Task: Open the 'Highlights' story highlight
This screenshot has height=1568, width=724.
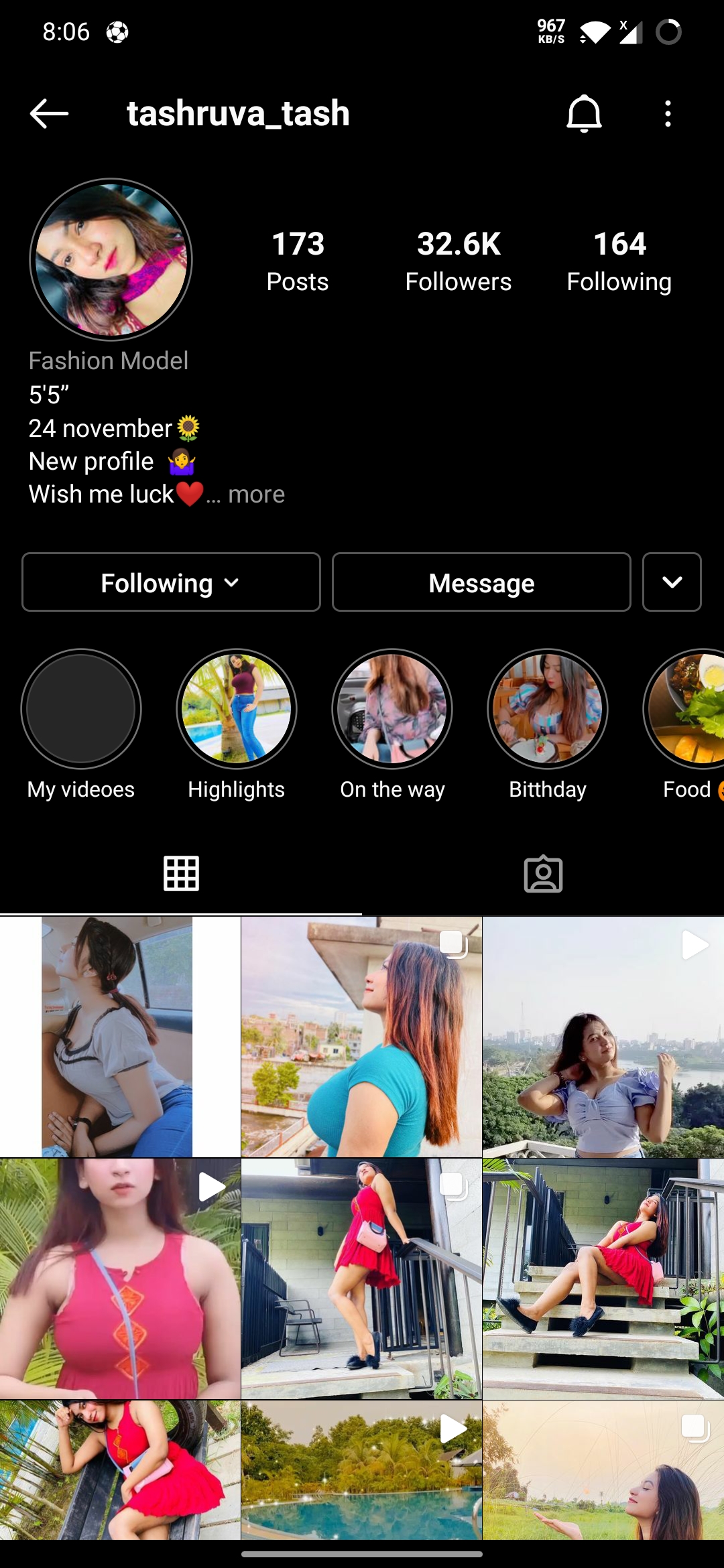Action: [x=237, y=709]
